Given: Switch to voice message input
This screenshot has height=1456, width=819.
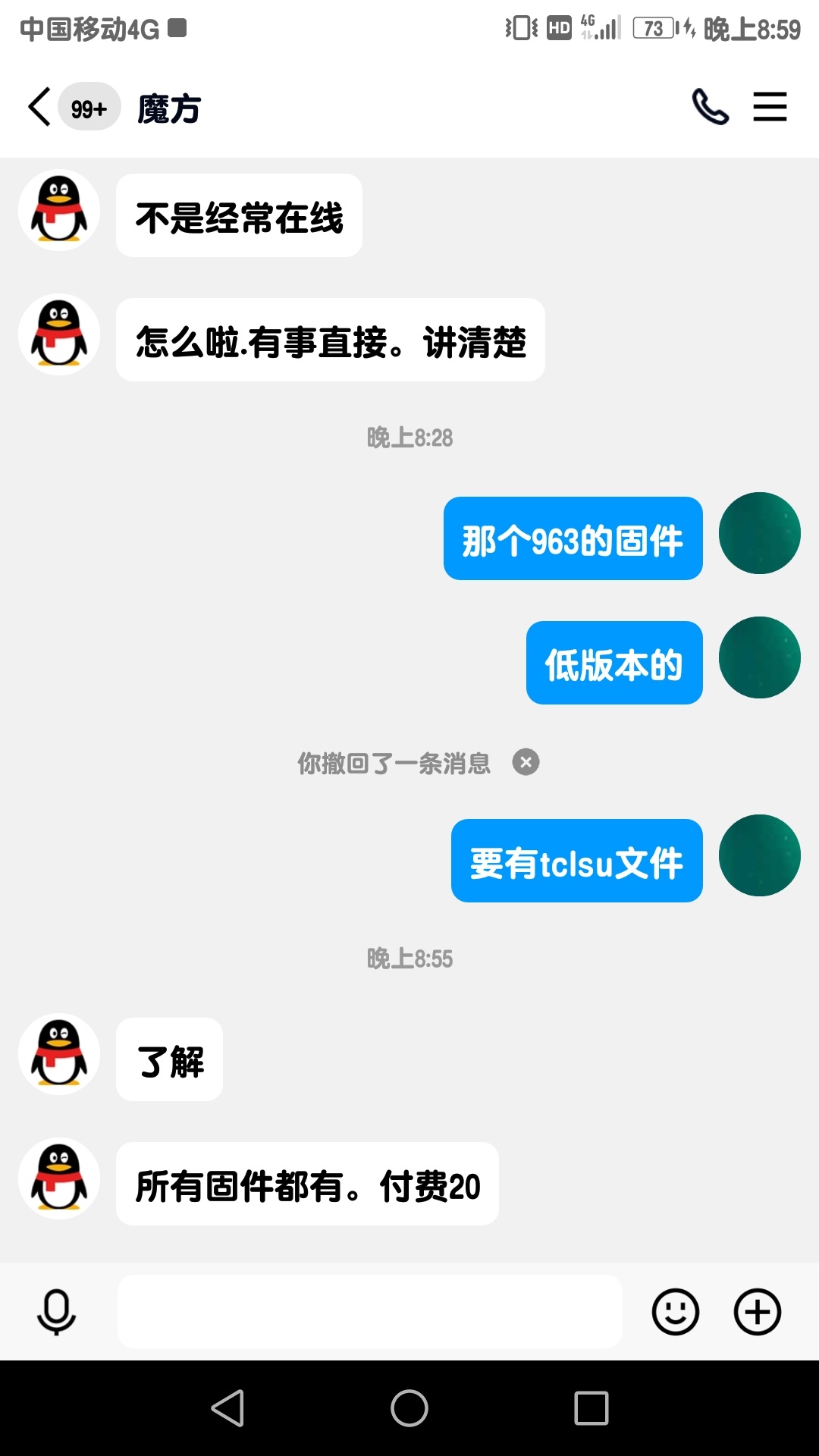Looking at the screenshot, I should click(x=57, y=1311).
